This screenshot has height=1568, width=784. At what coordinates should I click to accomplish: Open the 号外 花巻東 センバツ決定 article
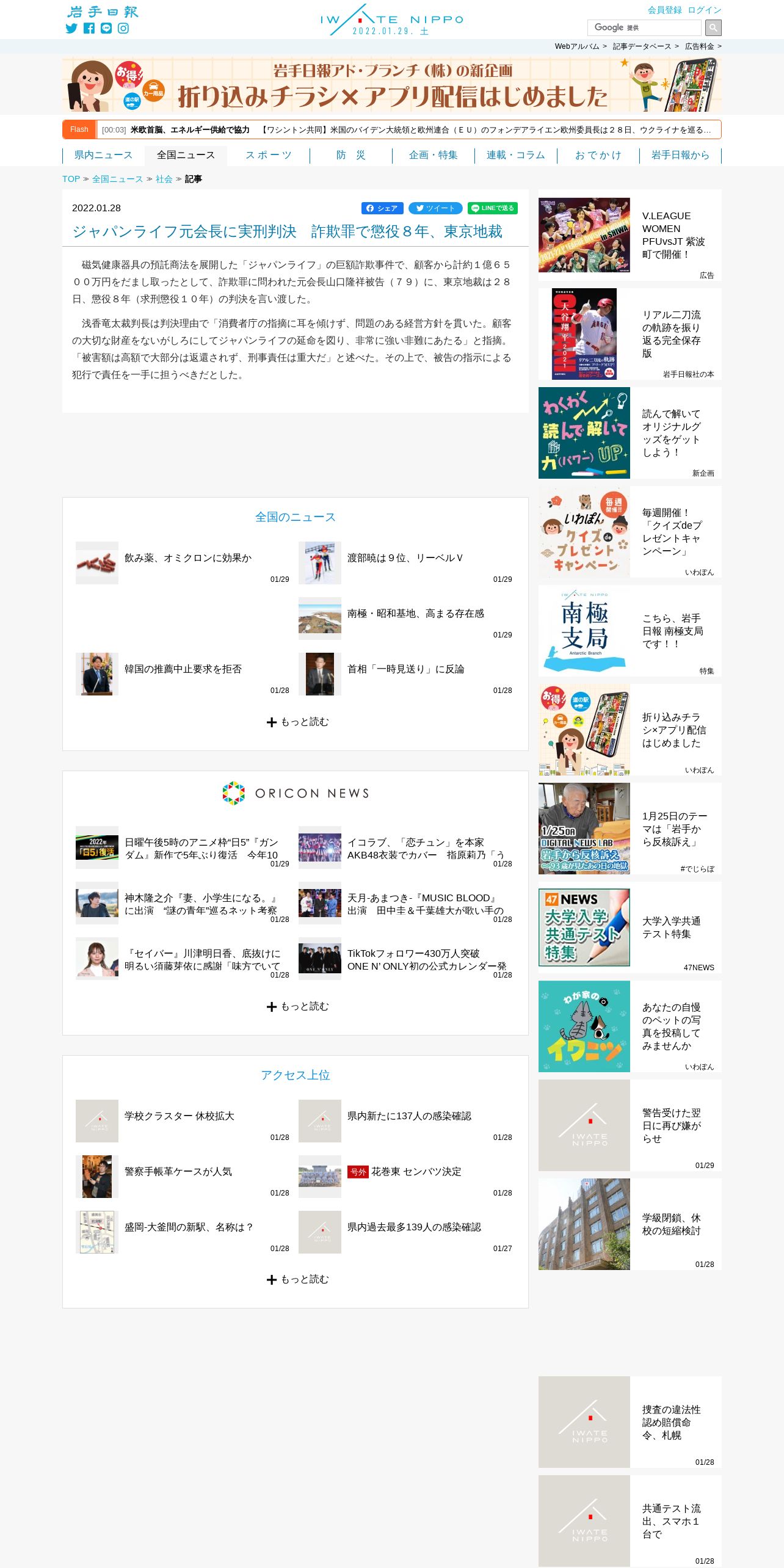pos(404,1172)
